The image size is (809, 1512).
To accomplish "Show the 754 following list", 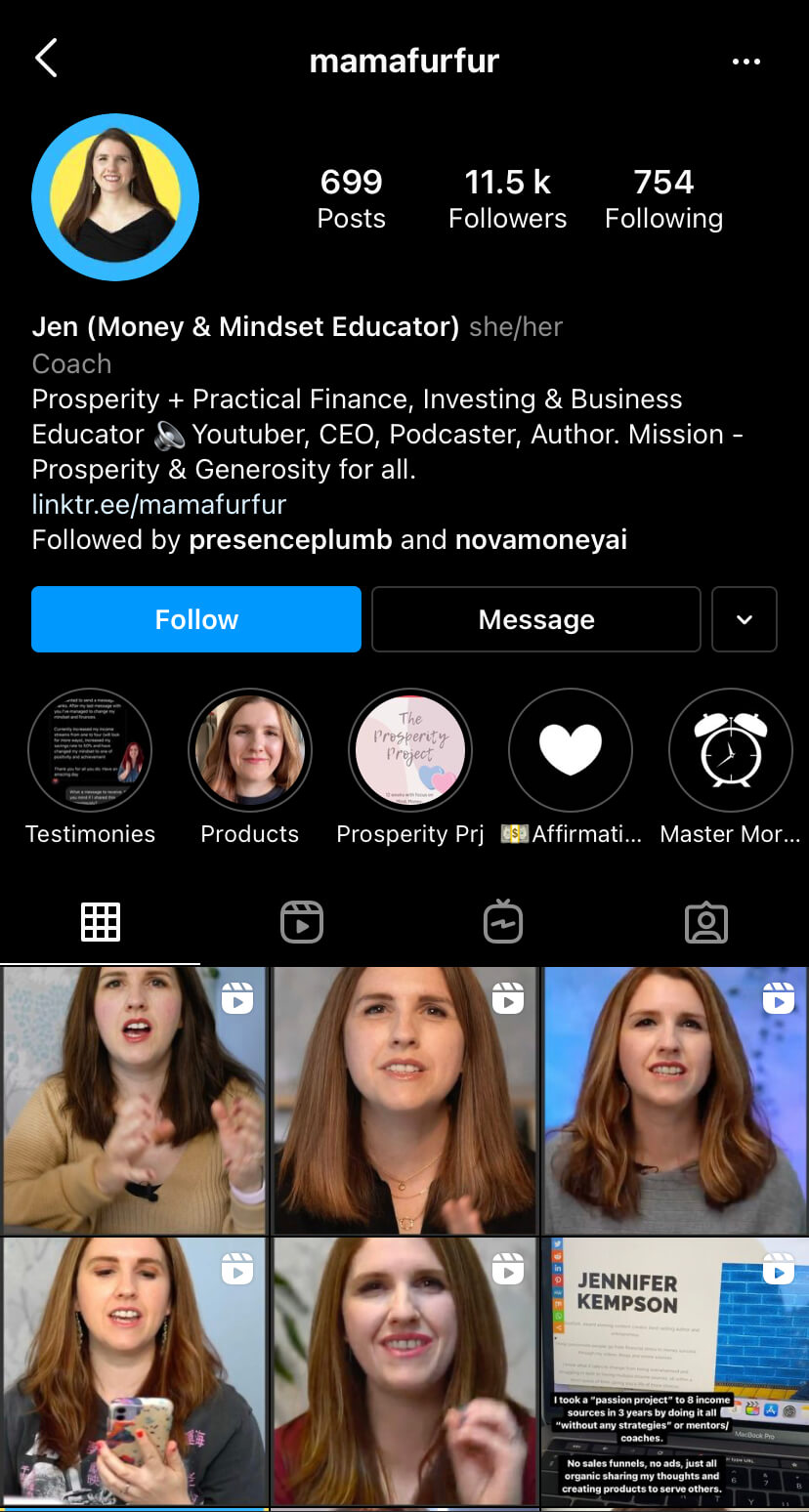I will [x=663, y=198].
